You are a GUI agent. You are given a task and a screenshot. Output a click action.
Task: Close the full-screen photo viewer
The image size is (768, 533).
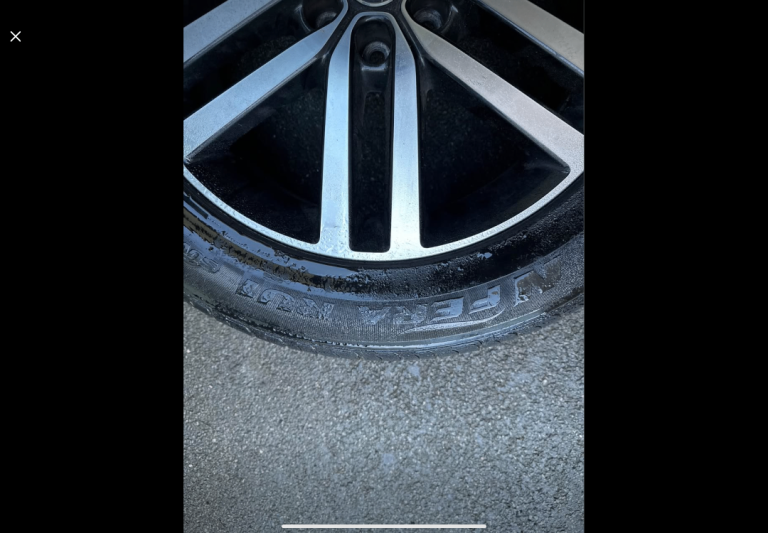tap(15, 36)
